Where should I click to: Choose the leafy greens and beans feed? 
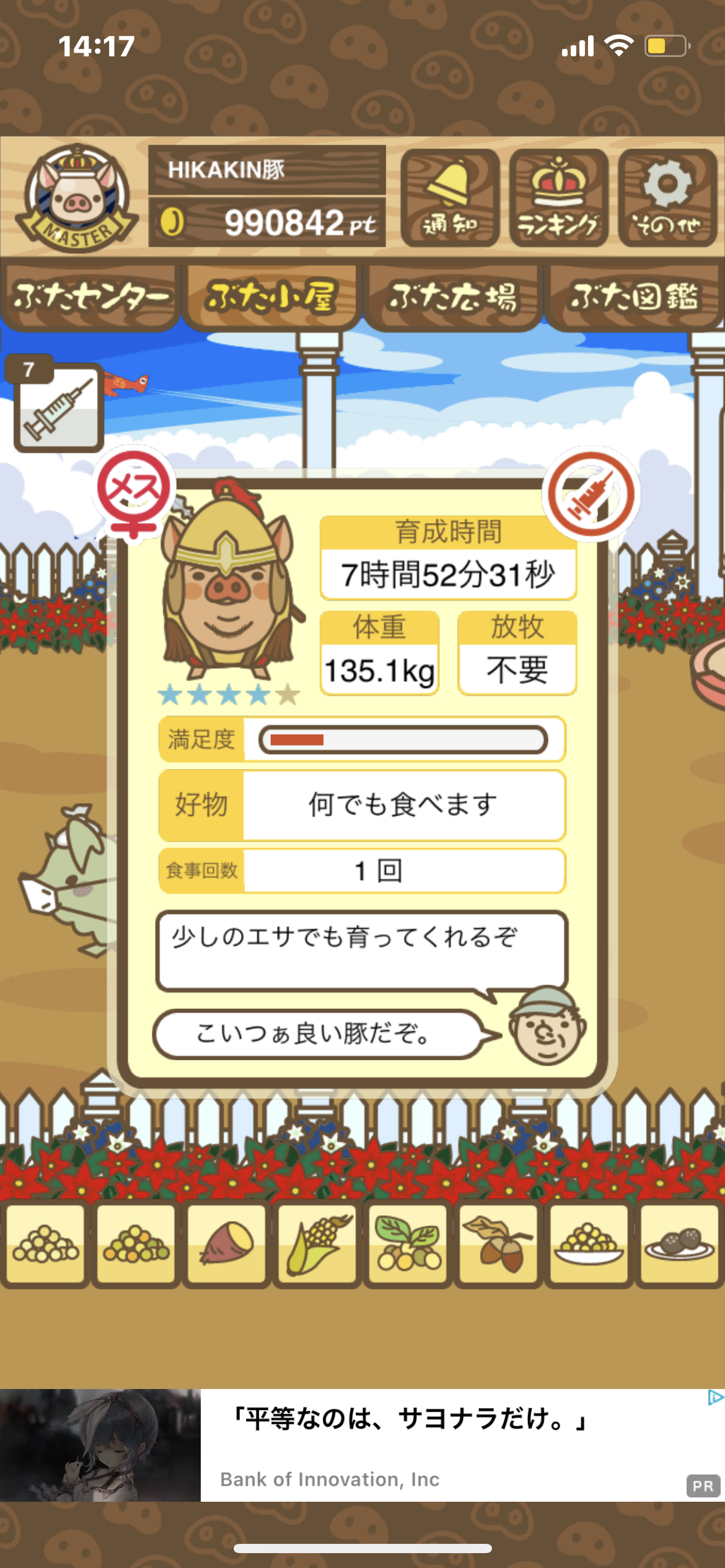click(x=408, y=1244)
